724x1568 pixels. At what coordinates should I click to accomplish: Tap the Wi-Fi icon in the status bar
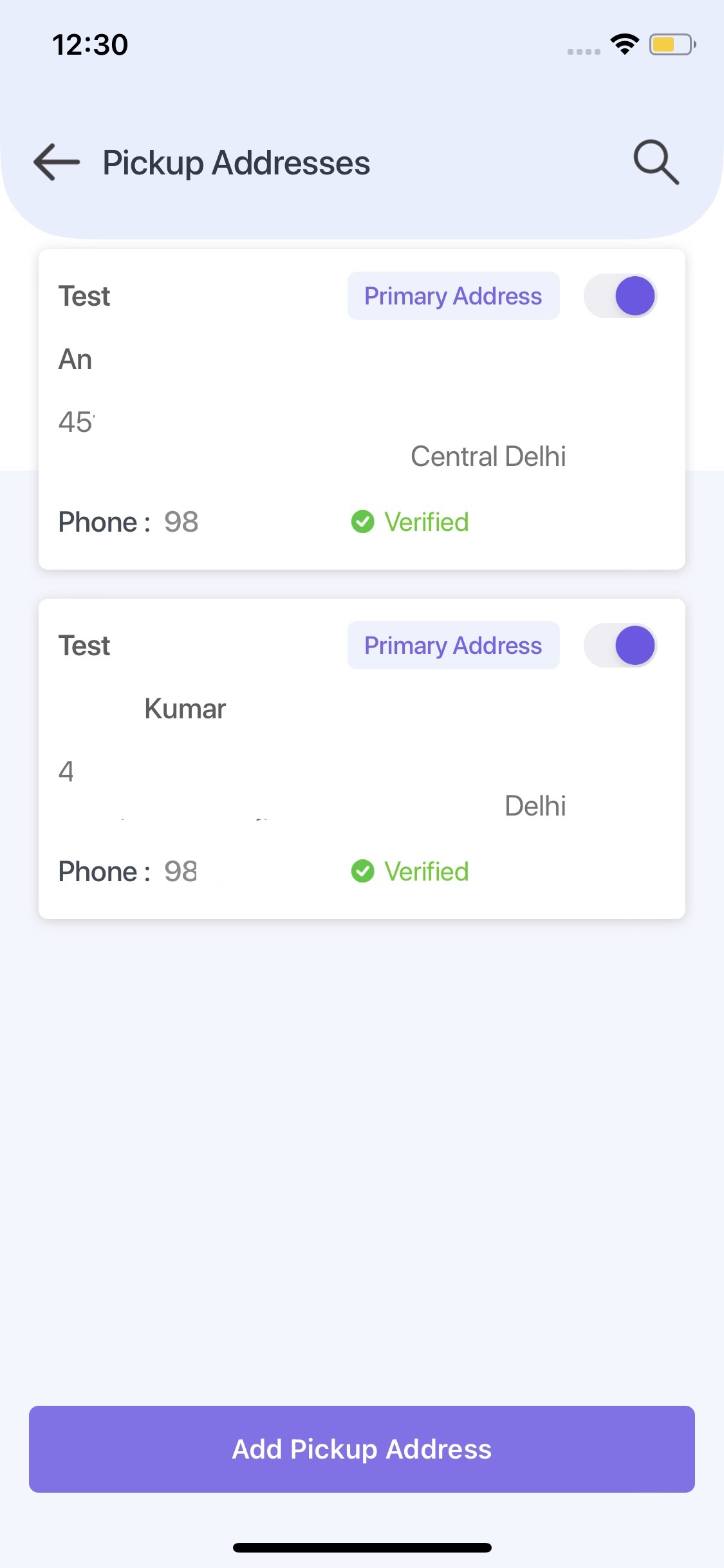(622, 43)
